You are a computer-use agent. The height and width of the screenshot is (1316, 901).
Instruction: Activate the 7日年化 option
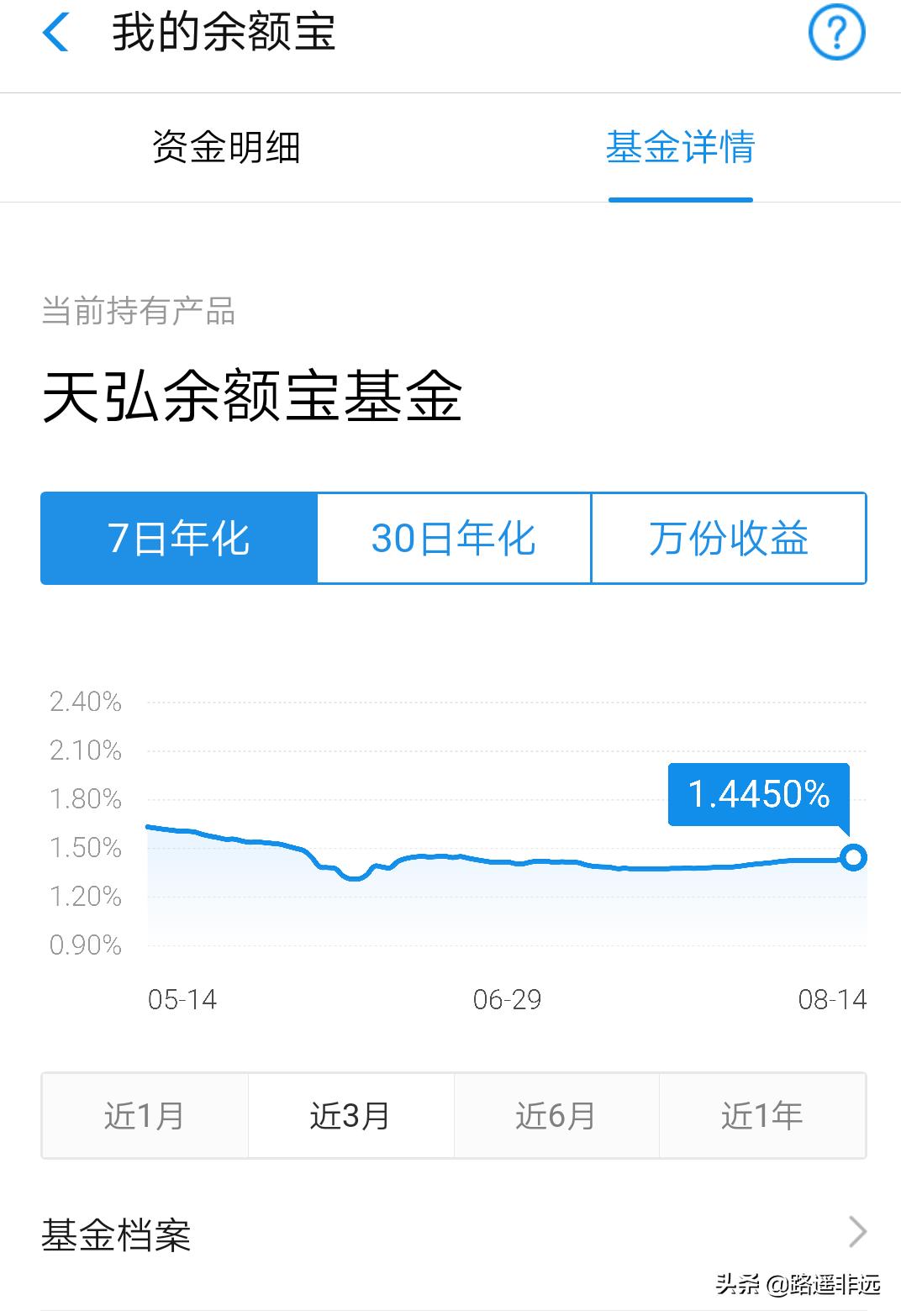pyautogui.click(x=178, y=539)
